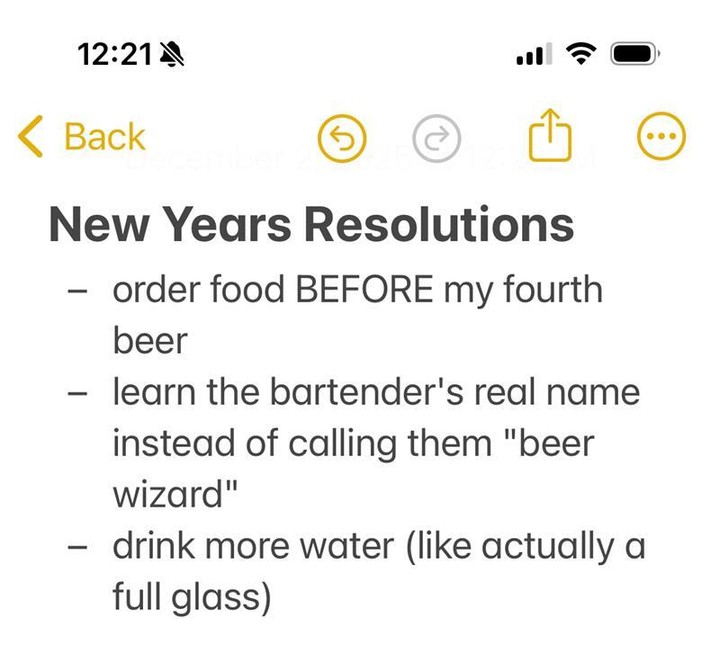Open the three-dot more options menu
The width and height of the screenshot is (720, 654).
(661, 136)
